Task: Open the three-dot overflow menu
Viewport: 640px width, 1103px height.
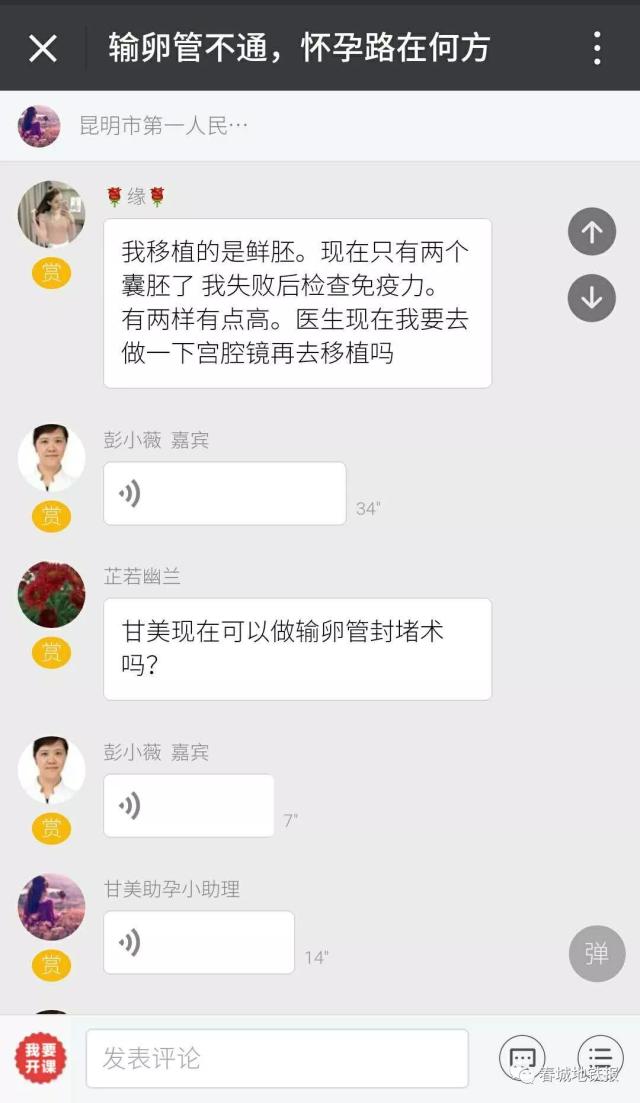Action: (596, 47)
